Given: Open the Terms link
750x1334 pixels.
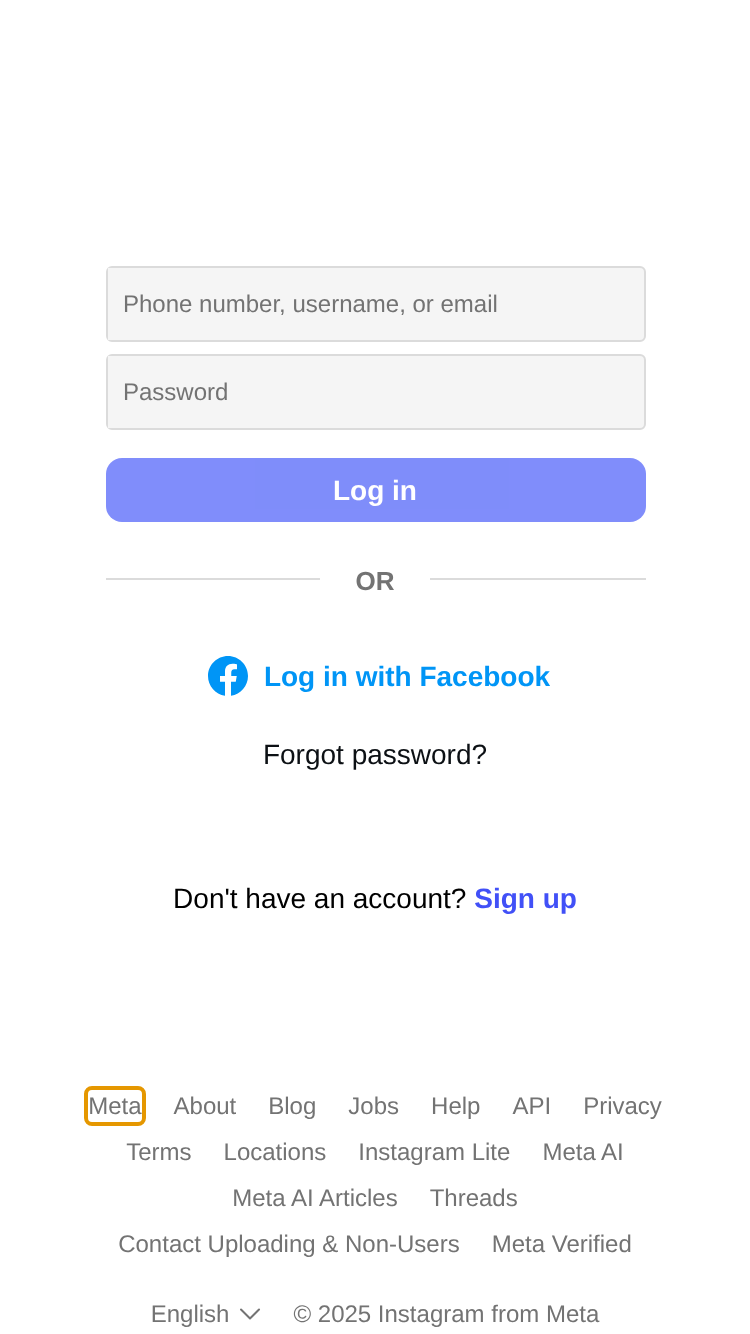Looking at the screenshot, I should coord(159,1152).
